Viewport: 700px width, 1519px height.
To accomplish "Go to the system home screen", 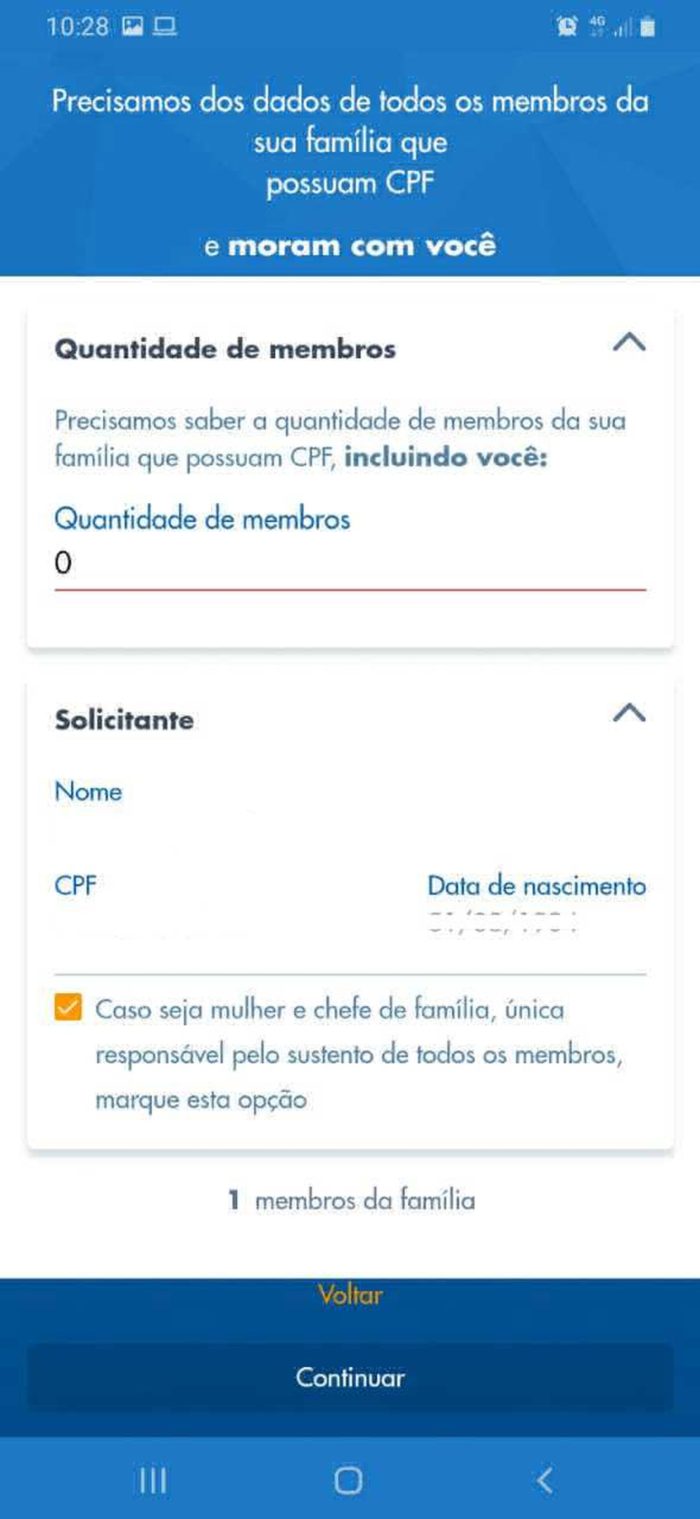I will point(348,1481).
